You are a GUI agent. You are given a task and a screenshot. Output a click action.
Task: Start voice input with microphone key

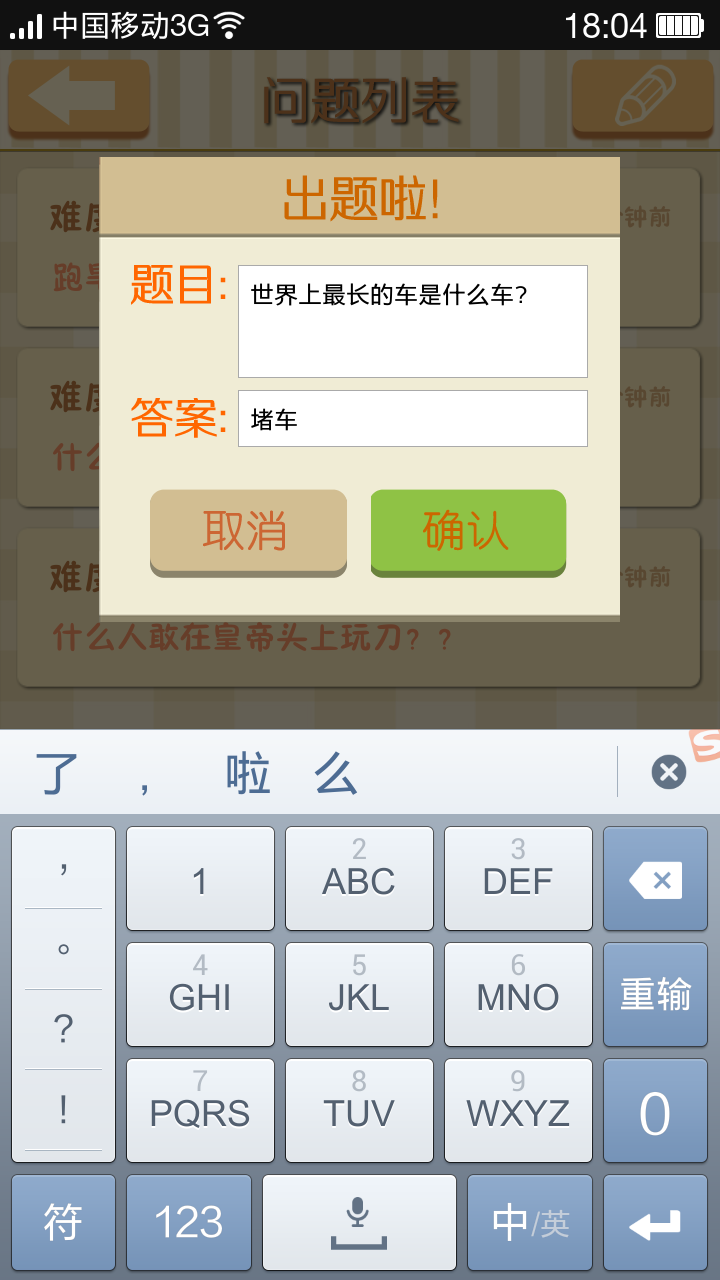pyautogui.click(x=358, y=1222)
